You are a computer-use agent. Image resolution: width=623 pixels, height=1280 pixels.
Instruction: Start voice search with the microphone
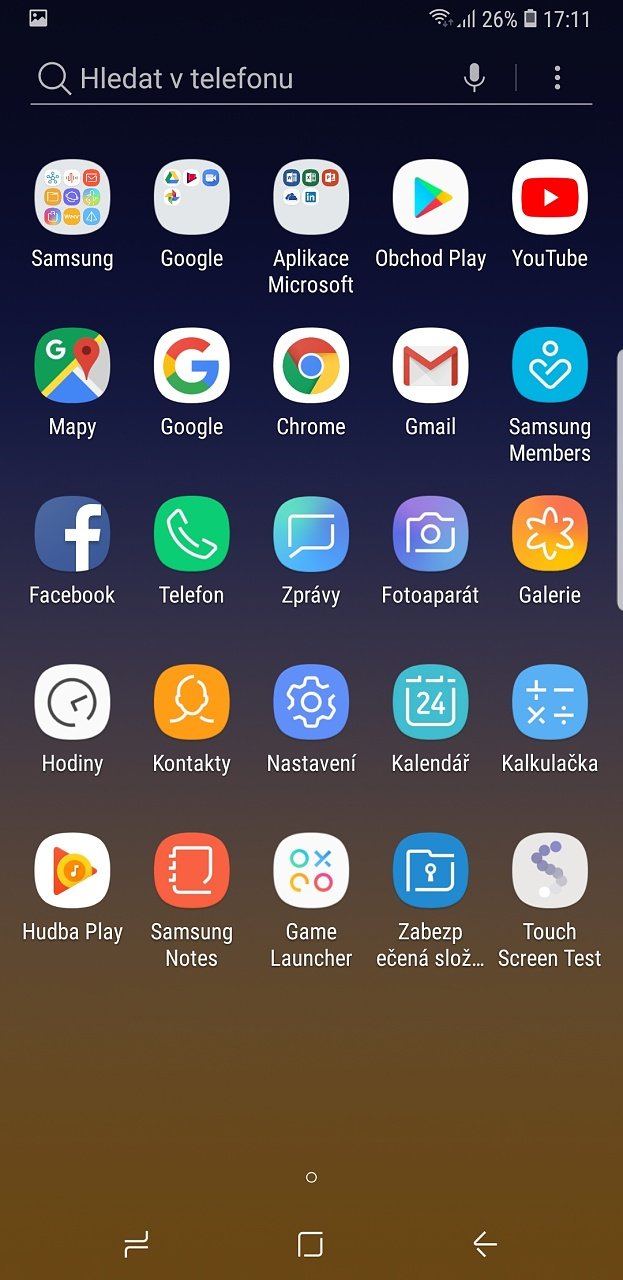pyautogui.click(x=475, y=78)
